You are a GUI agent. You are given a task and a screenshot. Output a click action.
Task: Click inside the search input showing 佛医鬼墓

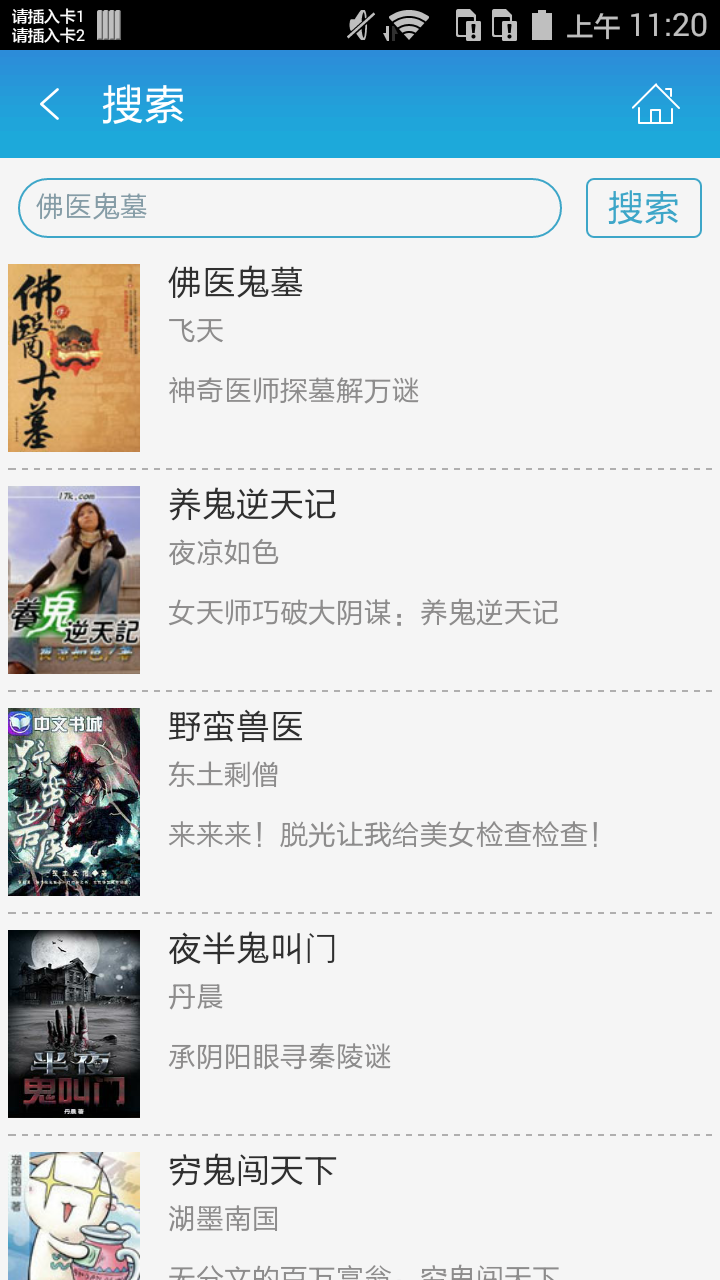pos(290,208)
